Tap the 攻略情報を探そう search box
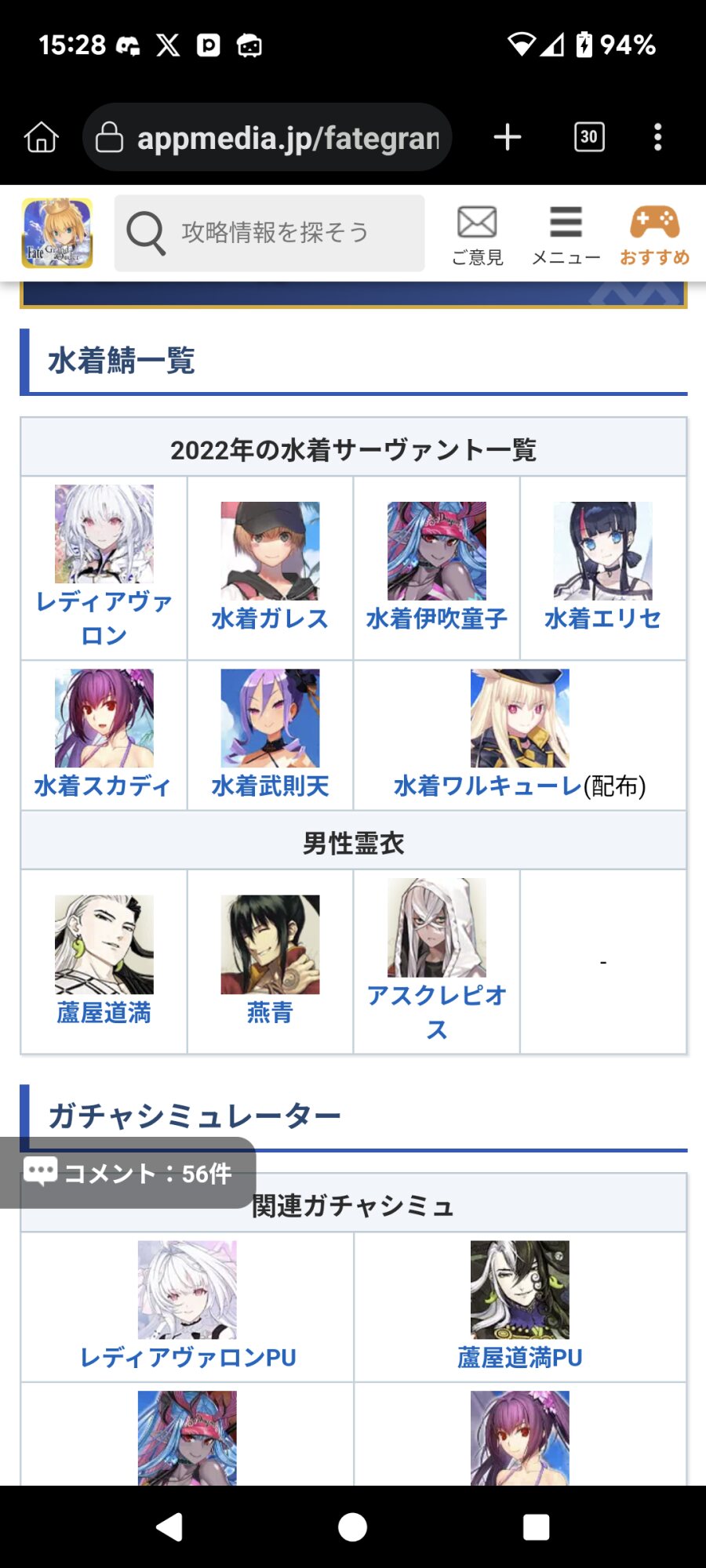The height and width of the screenshot is (1568, 706). (270, 233)
